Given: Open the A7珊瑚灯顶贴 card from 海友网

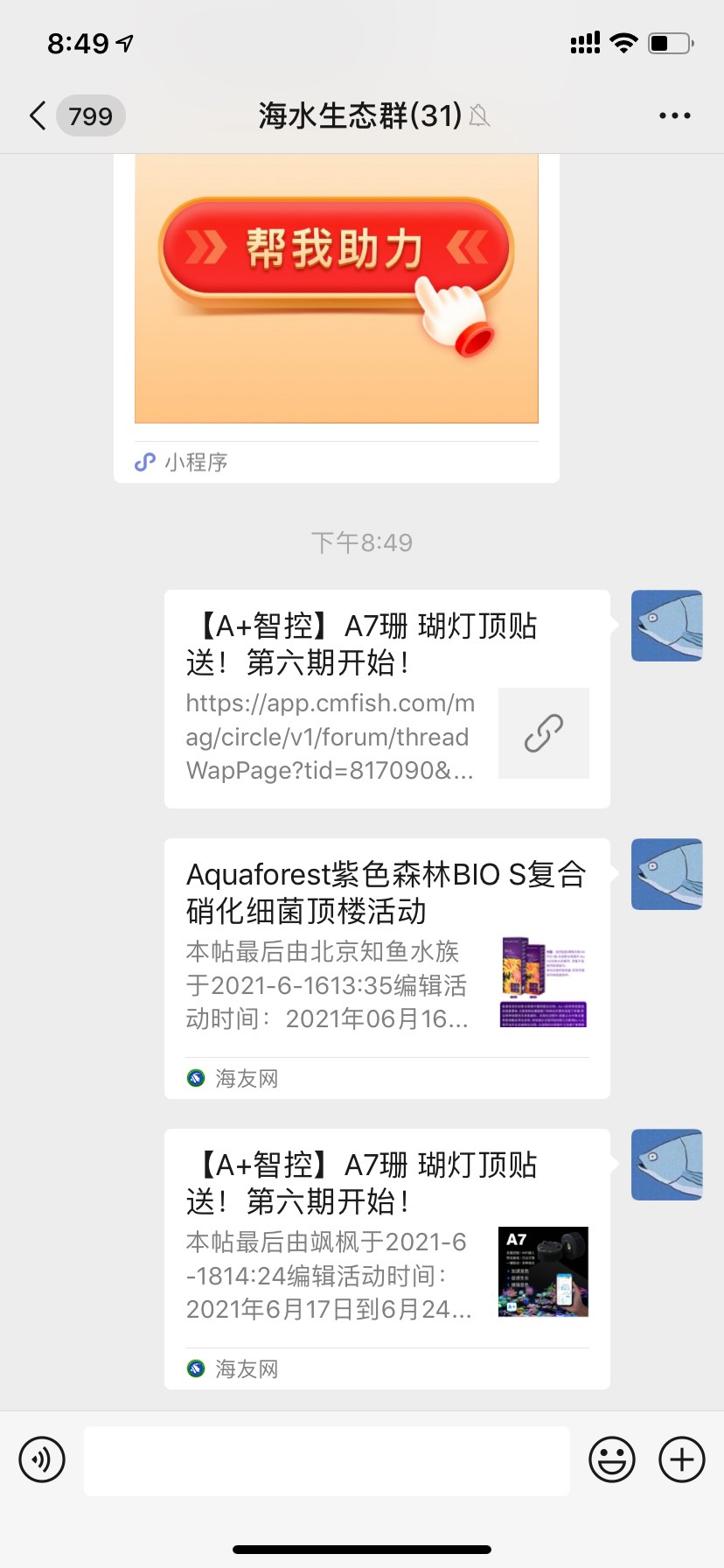Looking at the screenshot, I should click(386, 1258).
